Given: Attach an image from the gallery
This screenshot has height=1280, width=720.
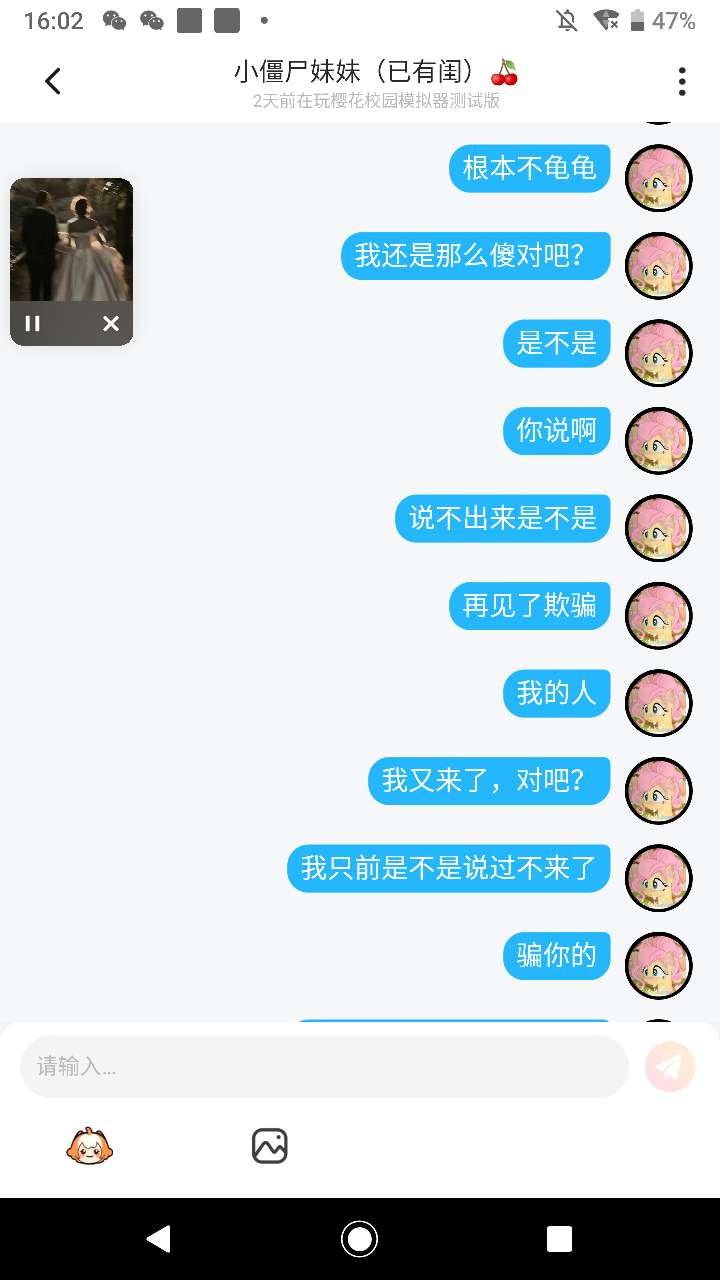Looking at the screenshot, I should (x=270, y=1146).
